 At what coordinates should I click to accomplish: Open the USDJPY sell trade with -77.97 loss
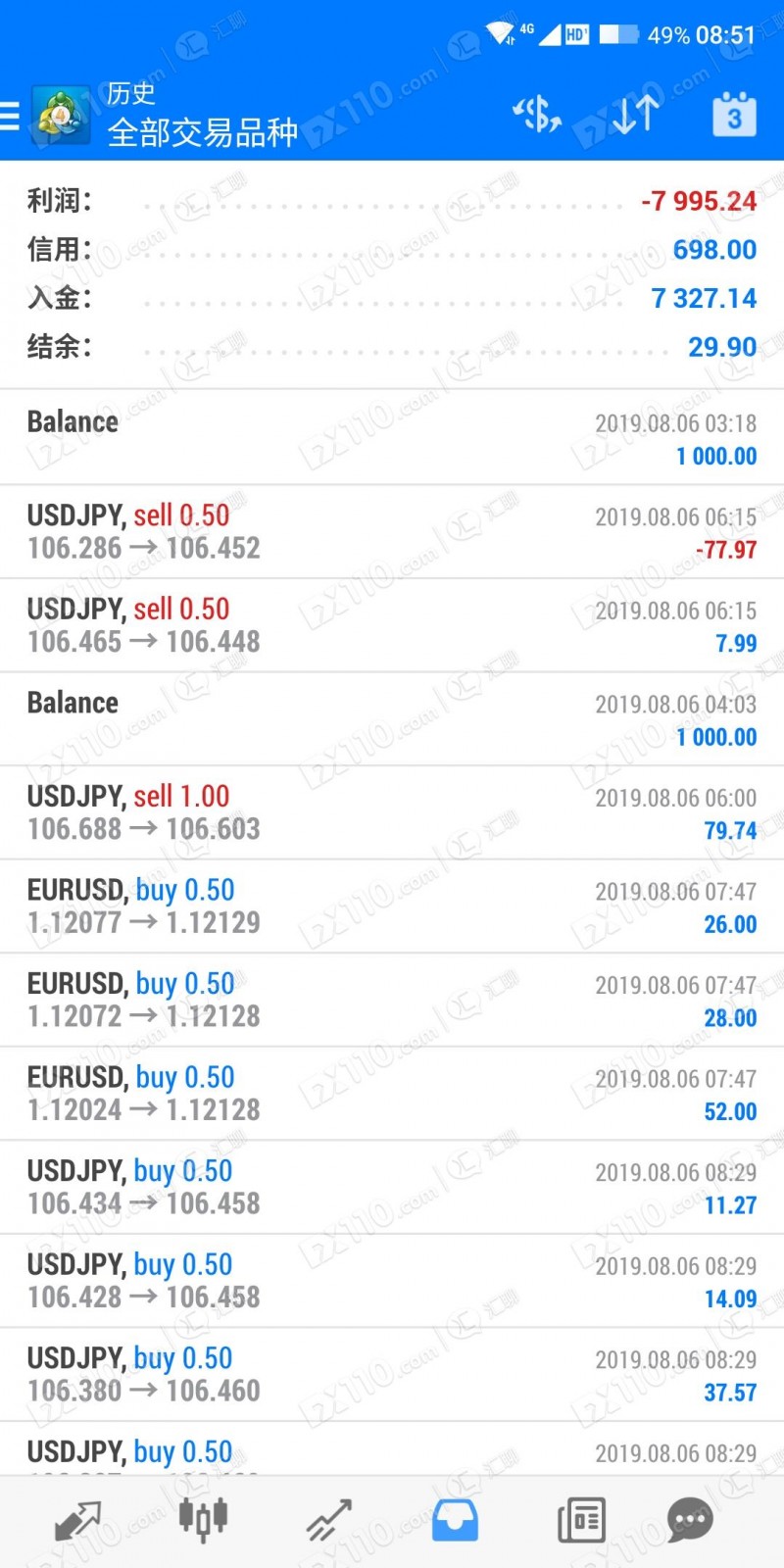pos(392,531)
